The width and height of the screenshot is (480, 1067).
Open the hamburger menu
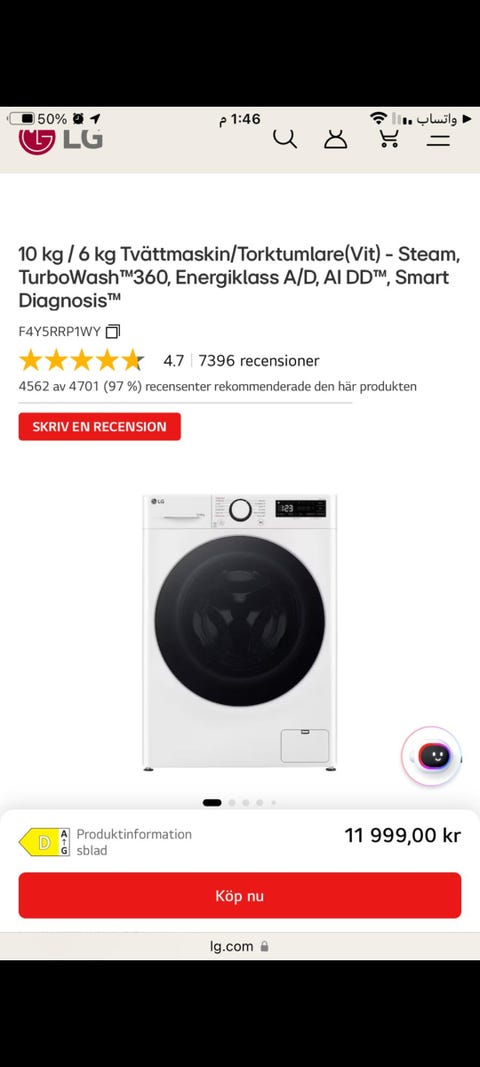[x=438, y=140]
